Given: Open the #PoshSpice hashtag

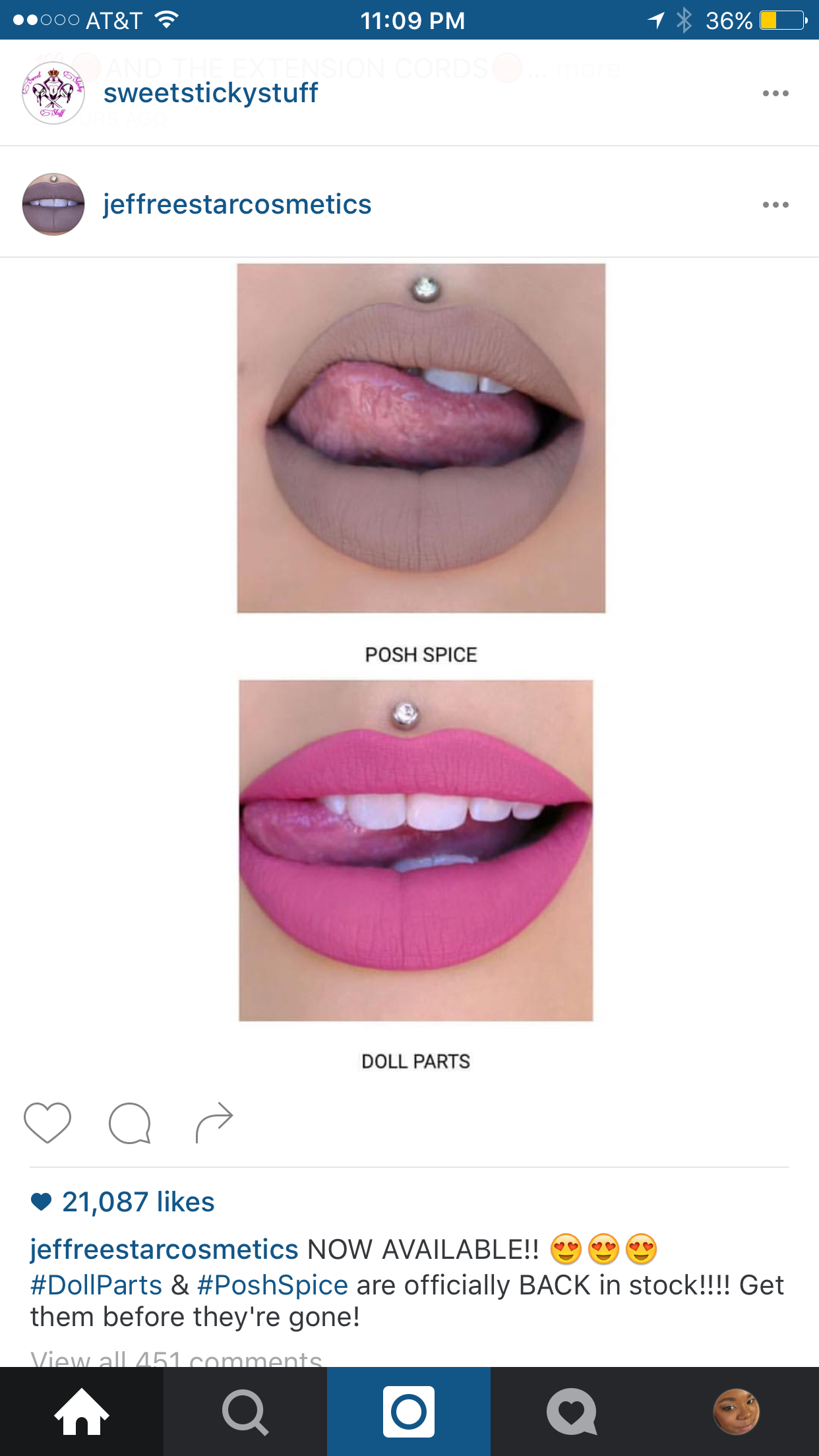Looking at the screenshot, I should click(272, 1285).
